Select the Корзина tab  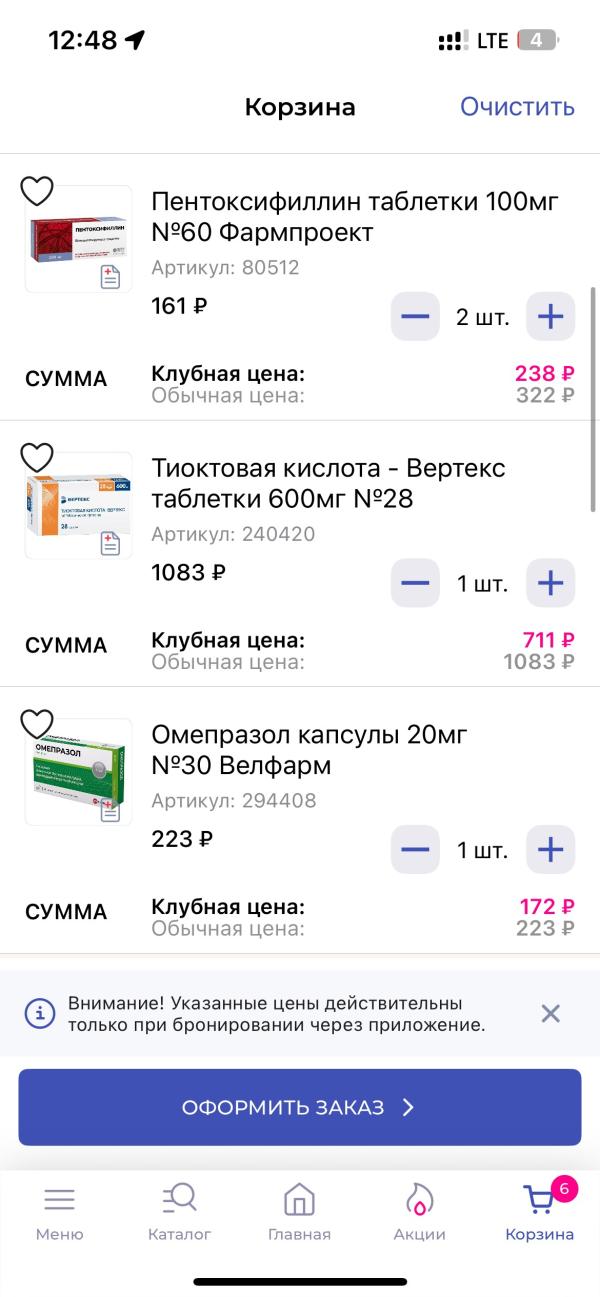click(540, 1212)
